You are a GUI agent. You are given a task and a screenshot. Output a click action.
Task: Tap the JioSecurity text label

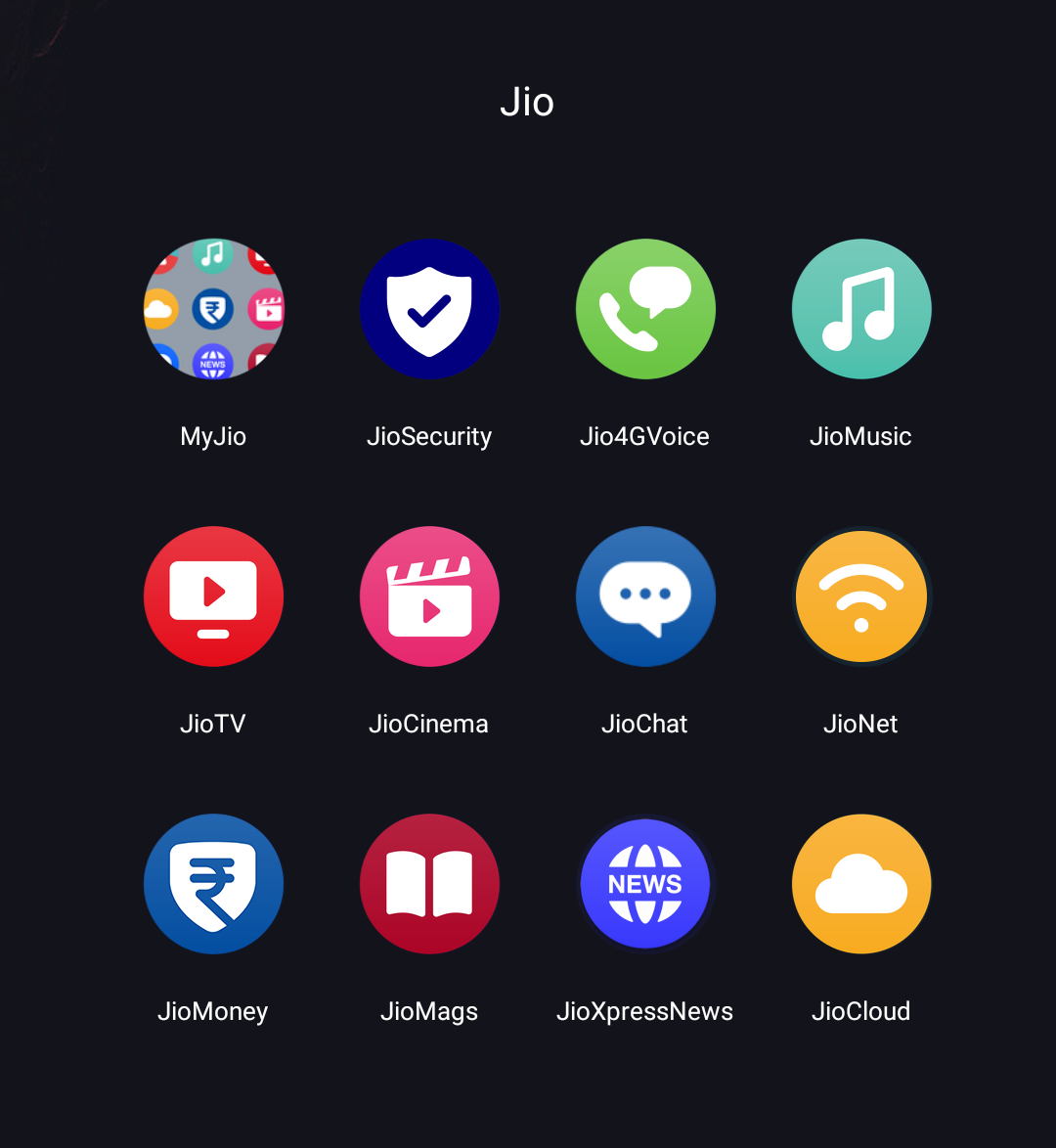[429, 436]
